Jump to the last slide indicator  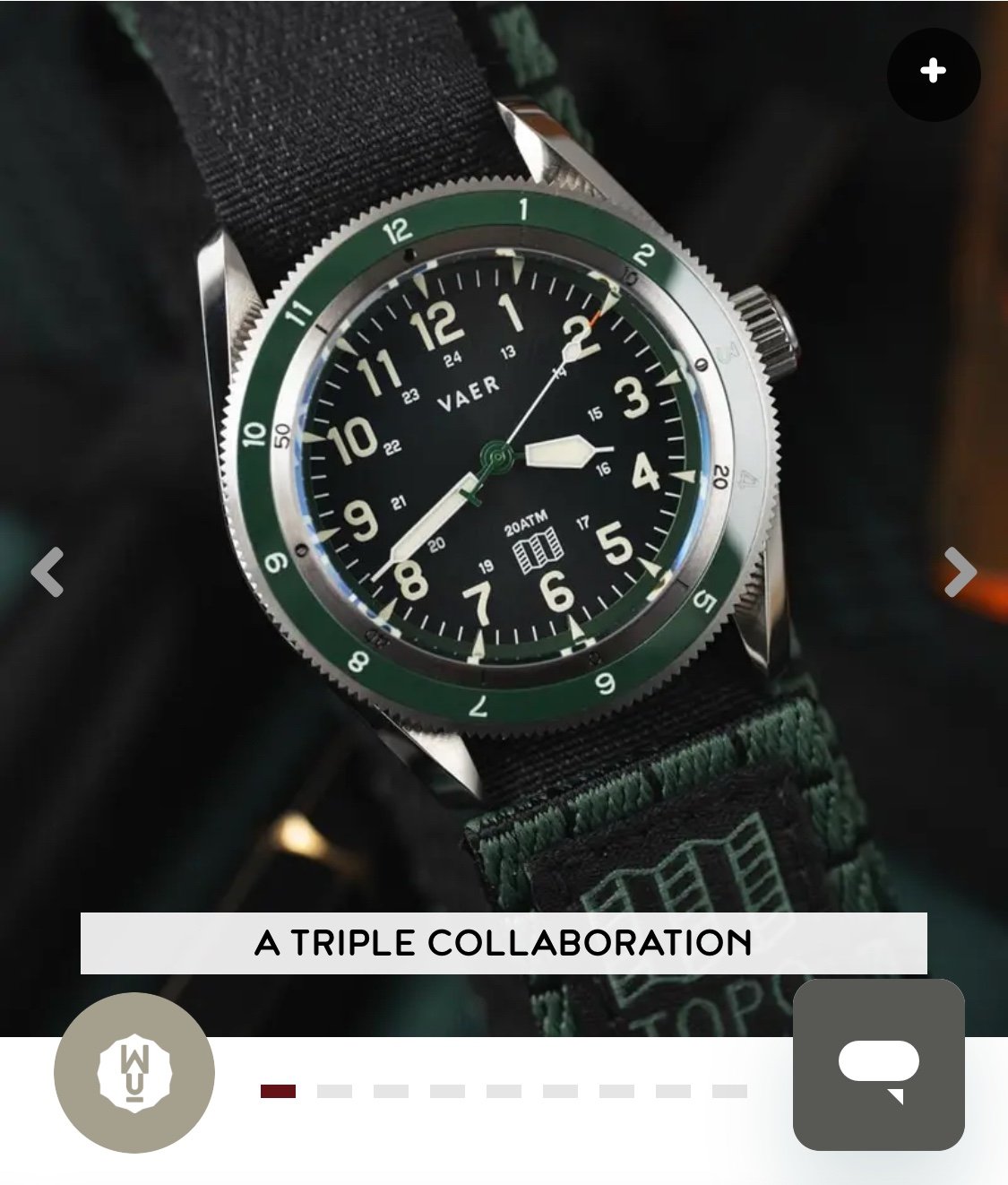pyautogui.click(x=729, y=1091)
